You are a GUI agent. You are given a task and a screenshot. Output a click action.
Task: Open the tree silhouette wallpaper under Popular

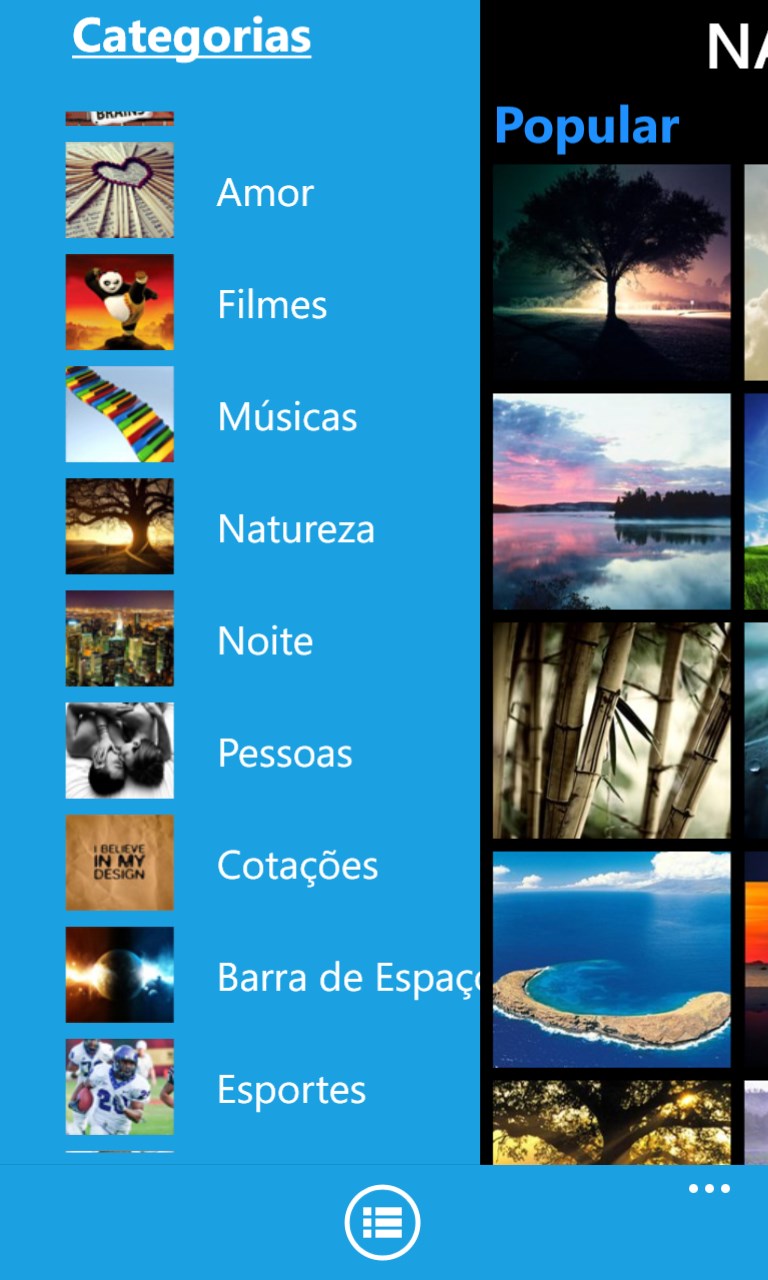612,273
